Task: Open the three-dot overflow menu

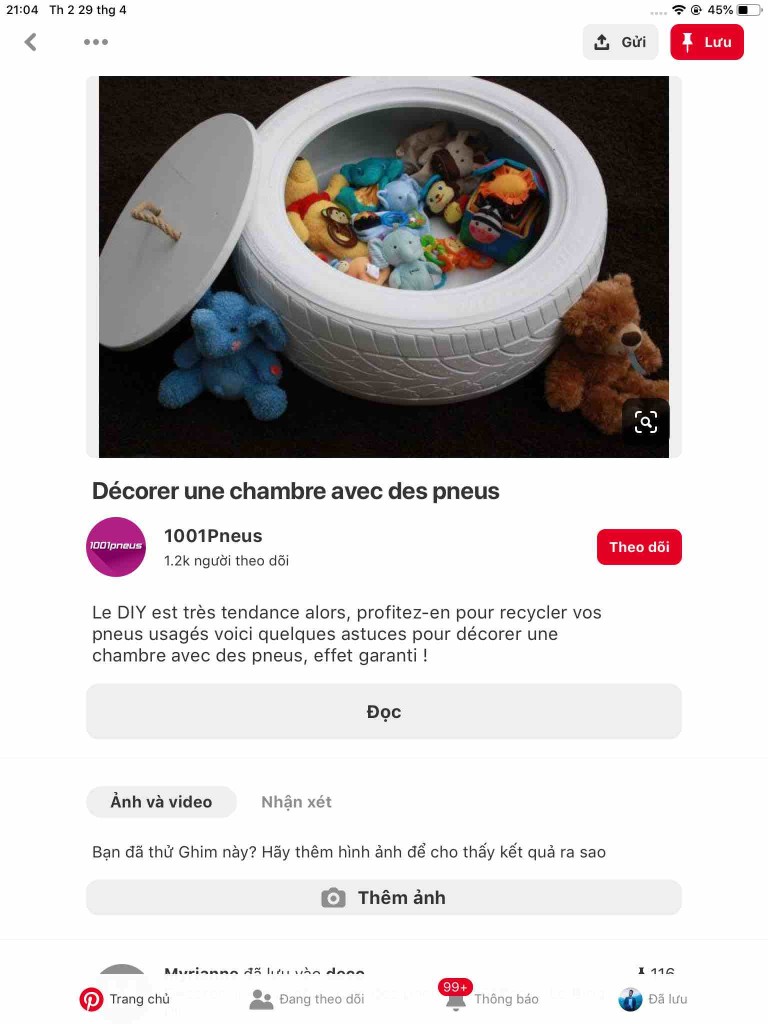Action: pos(96,42)
